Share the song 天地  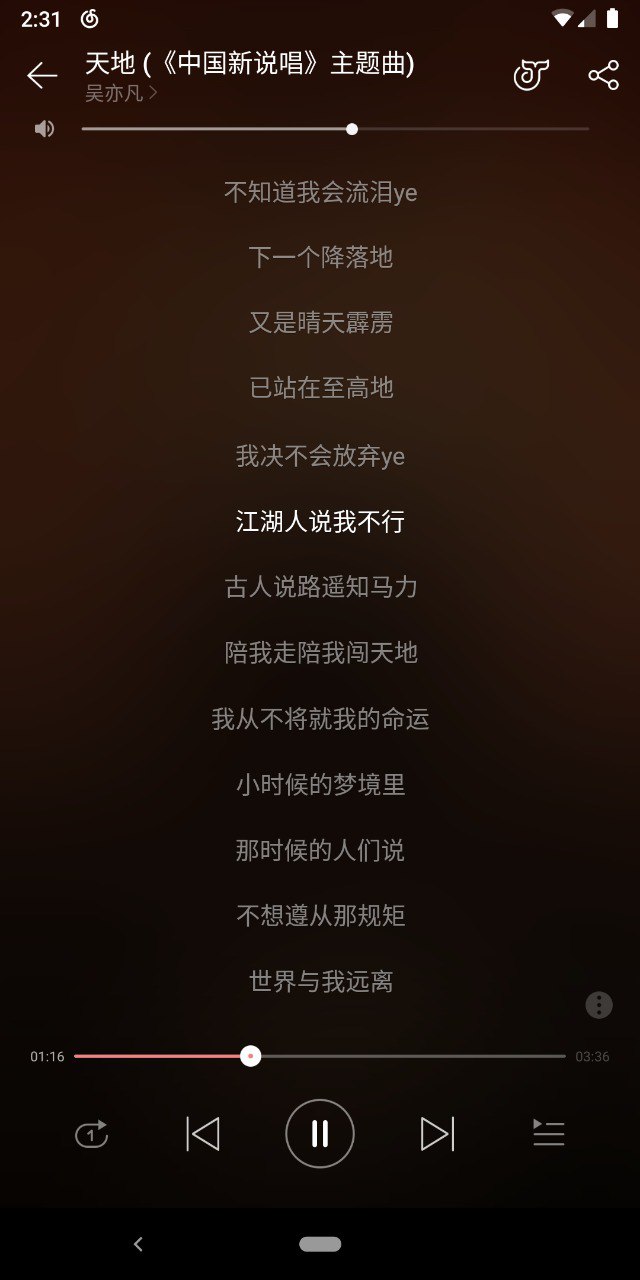[x=603, y=76]
